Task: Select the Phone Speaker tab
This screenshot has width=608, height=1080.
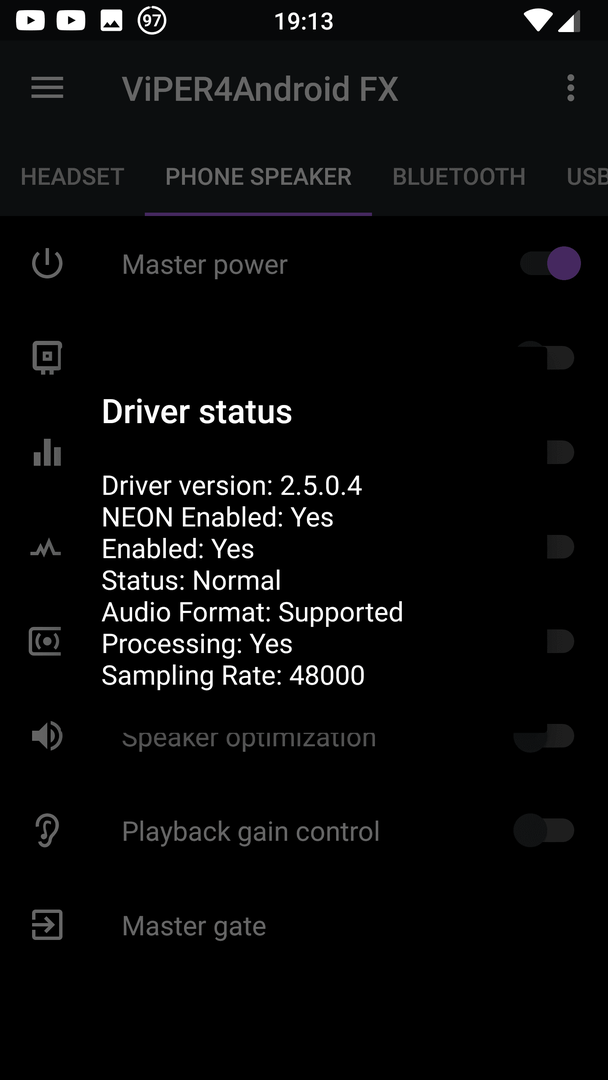Action: click(258, 177)
